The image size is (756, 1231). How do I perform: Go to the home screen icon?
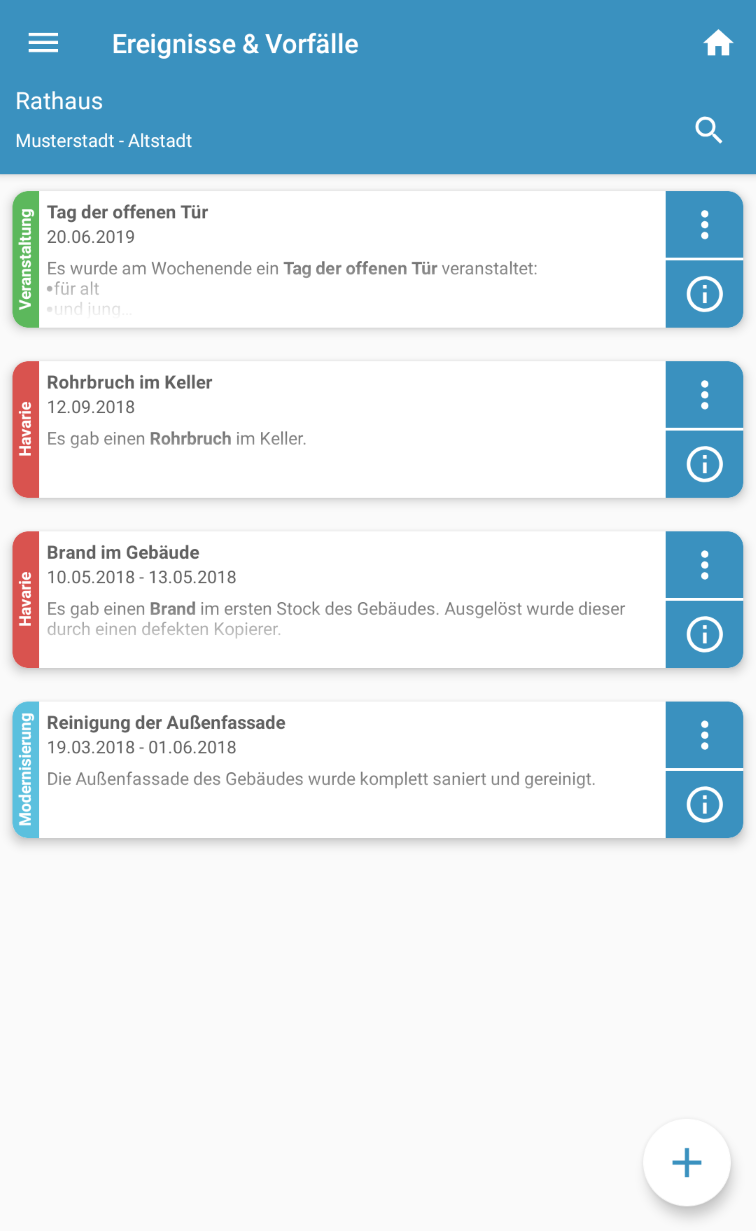tap(718, 43)
